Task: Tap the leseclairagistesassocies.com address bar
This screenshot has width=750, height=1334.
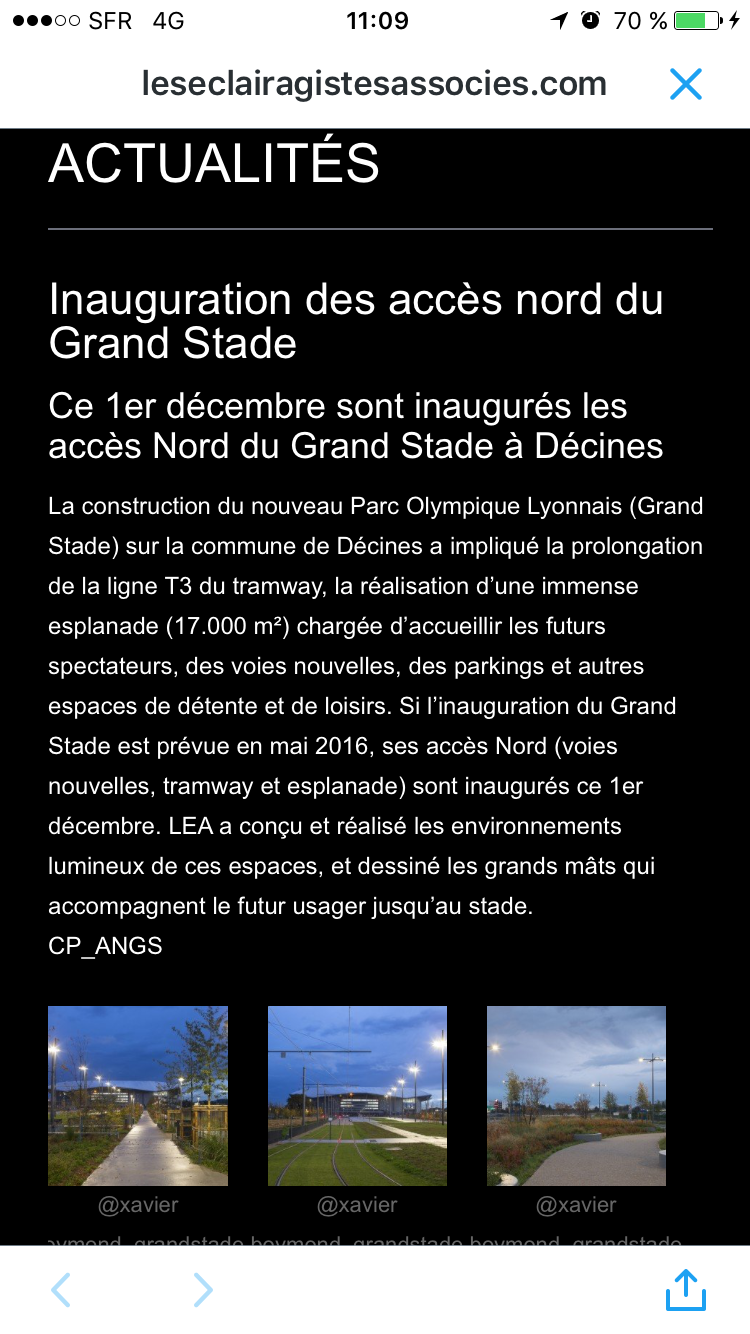Action: 374,84
